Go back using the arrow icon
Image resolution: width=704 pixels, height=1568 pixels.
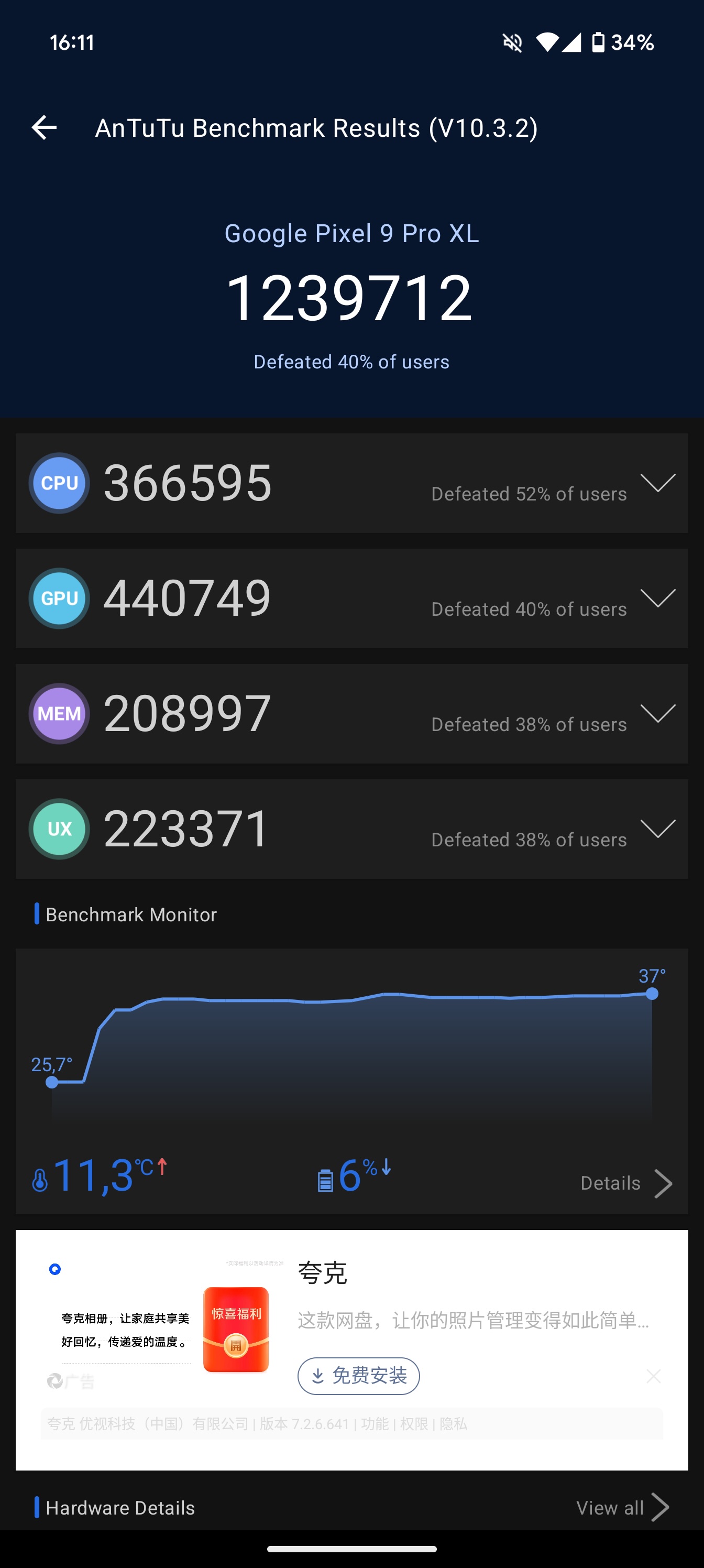point(45,128)
